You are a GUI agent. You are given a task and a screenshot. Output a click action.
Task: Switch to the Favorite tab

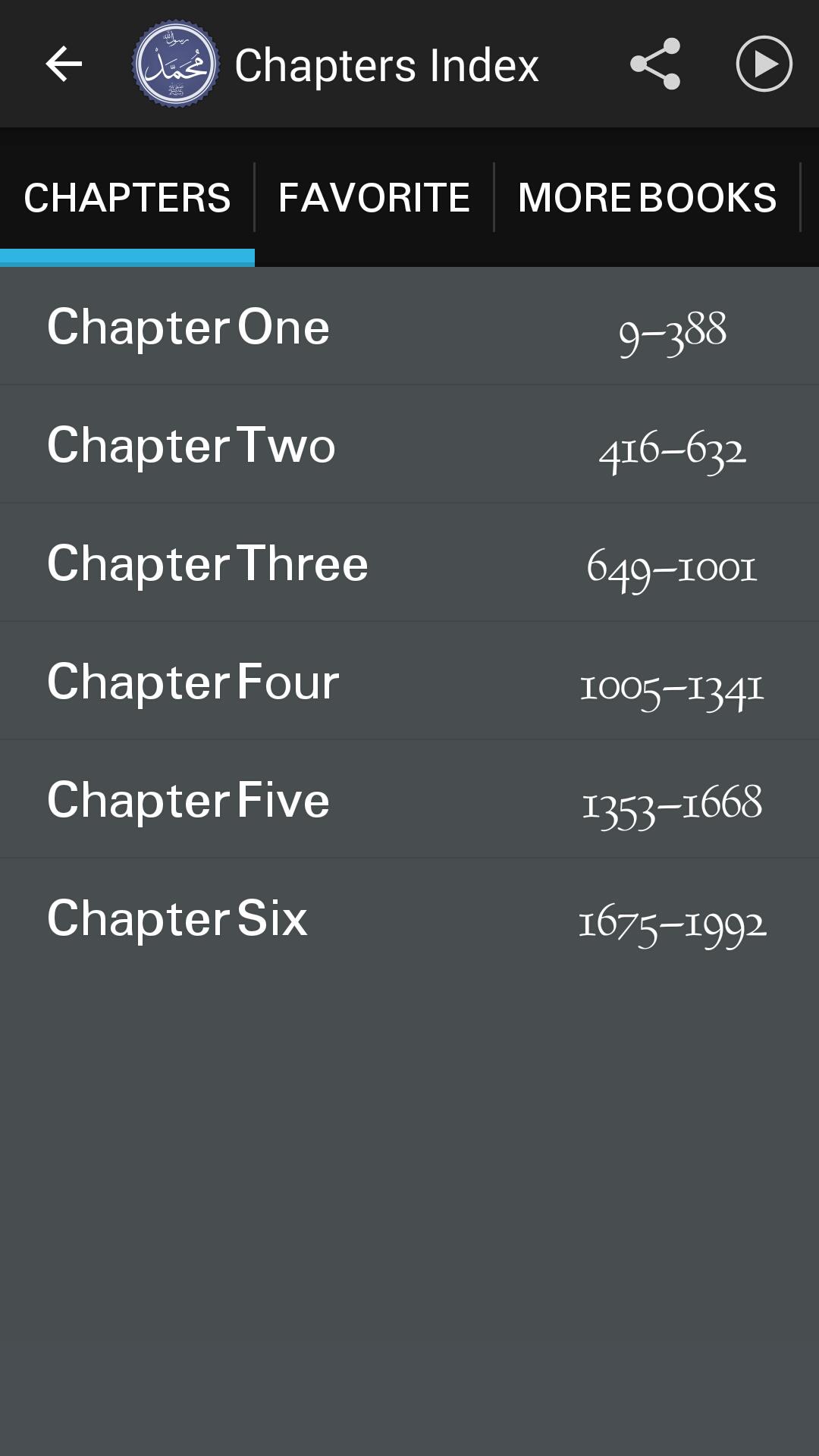coord(374,198)
